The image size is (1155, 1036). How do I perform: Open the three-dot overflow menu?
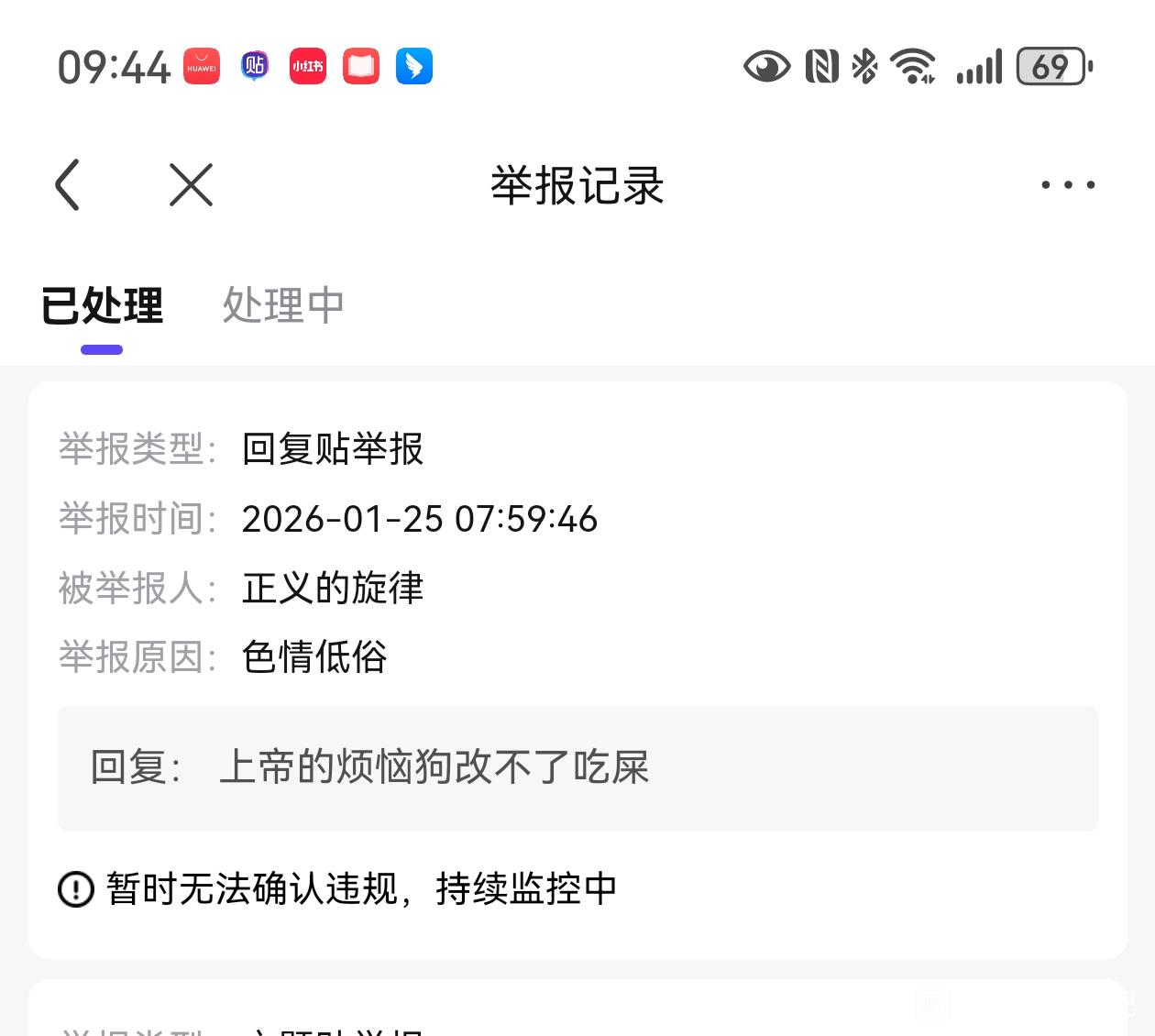1068,184
